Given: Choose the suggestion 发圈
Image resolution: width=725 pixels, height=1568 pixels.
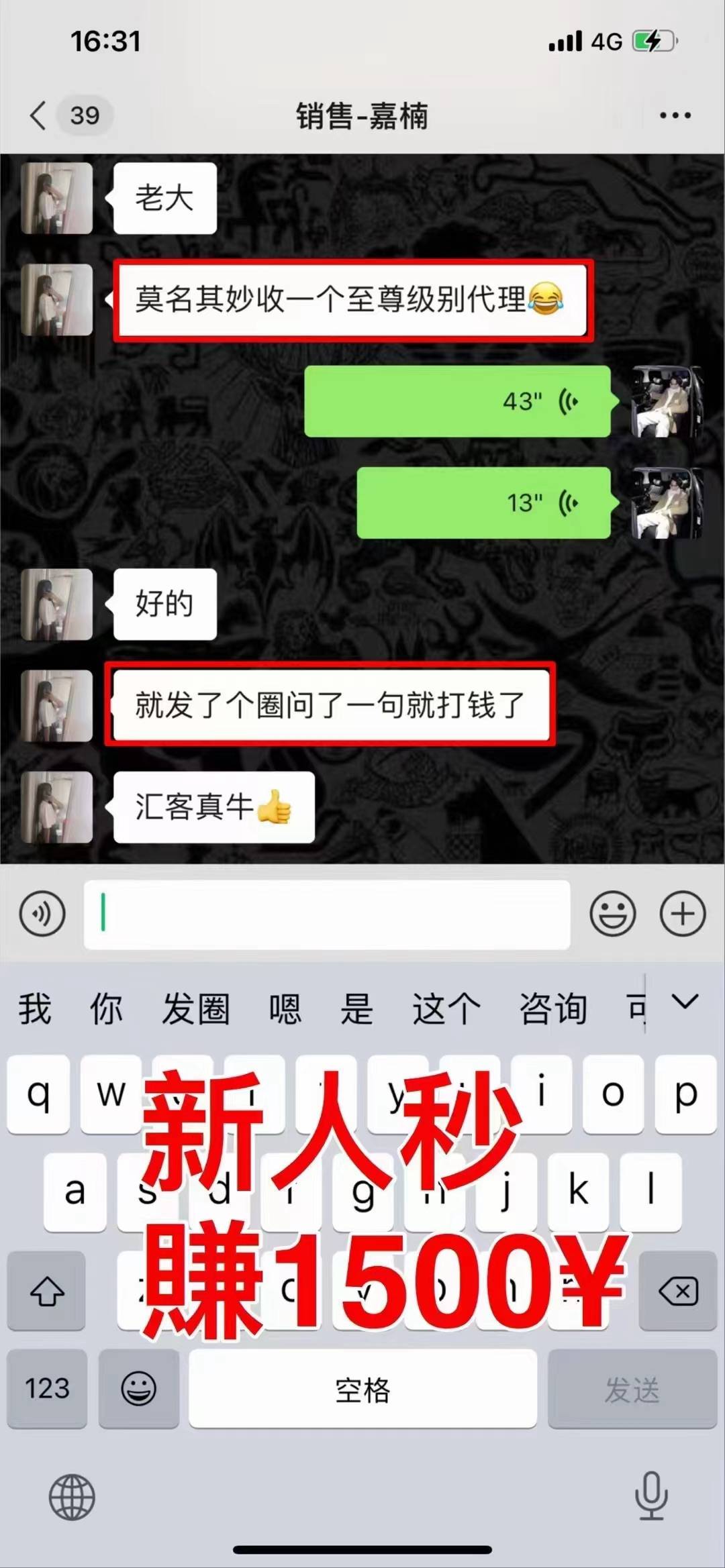Looking at the screenshot, I should [x=195, y=1009].
